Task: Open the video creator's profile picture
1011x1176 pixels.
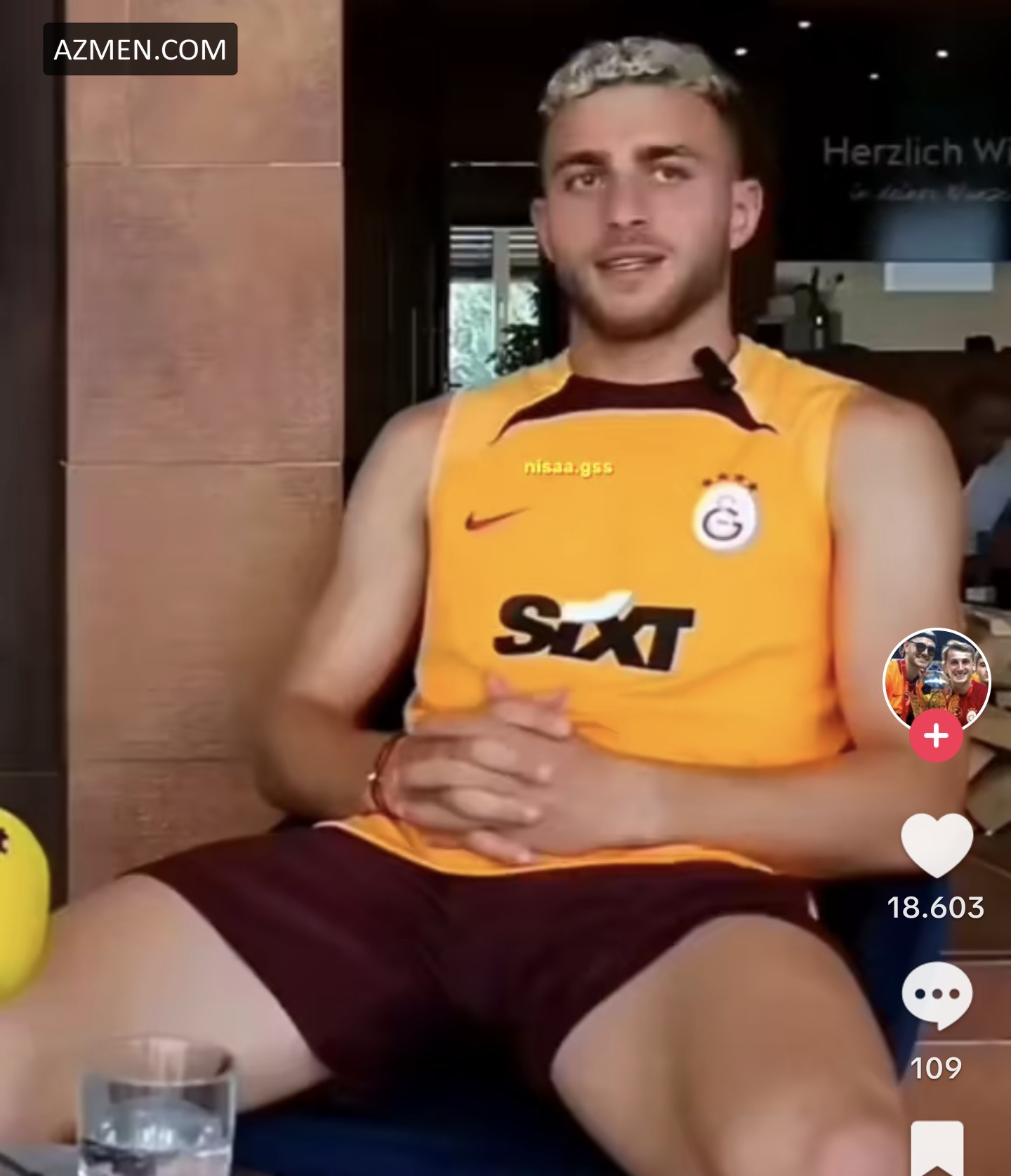Action: coord(936,678)
